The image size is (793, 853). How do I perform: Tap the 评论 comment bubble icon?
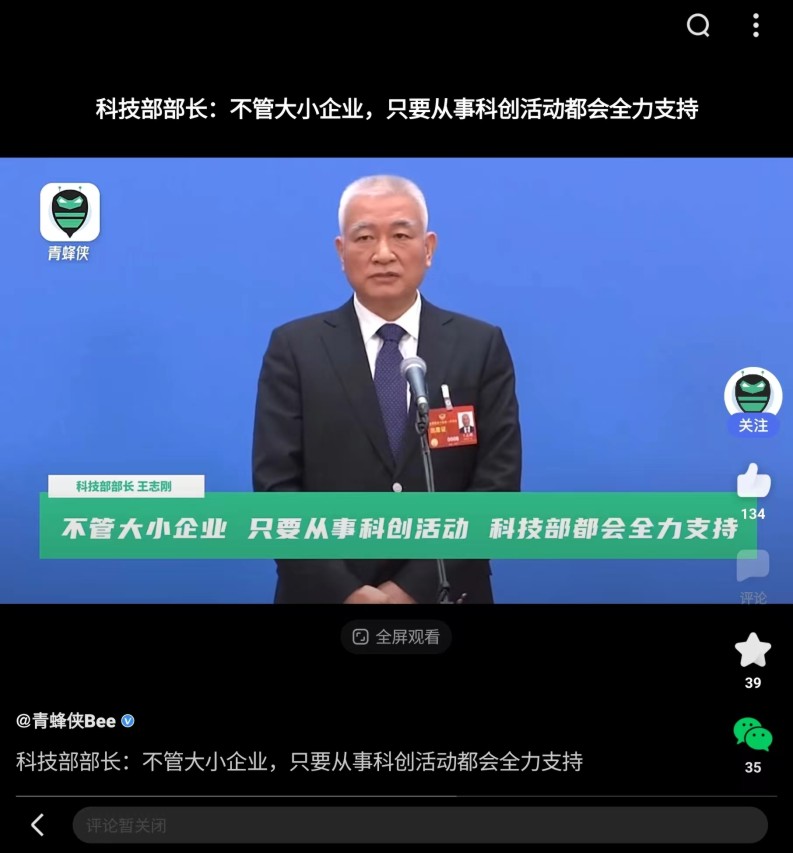pos(753,567)
